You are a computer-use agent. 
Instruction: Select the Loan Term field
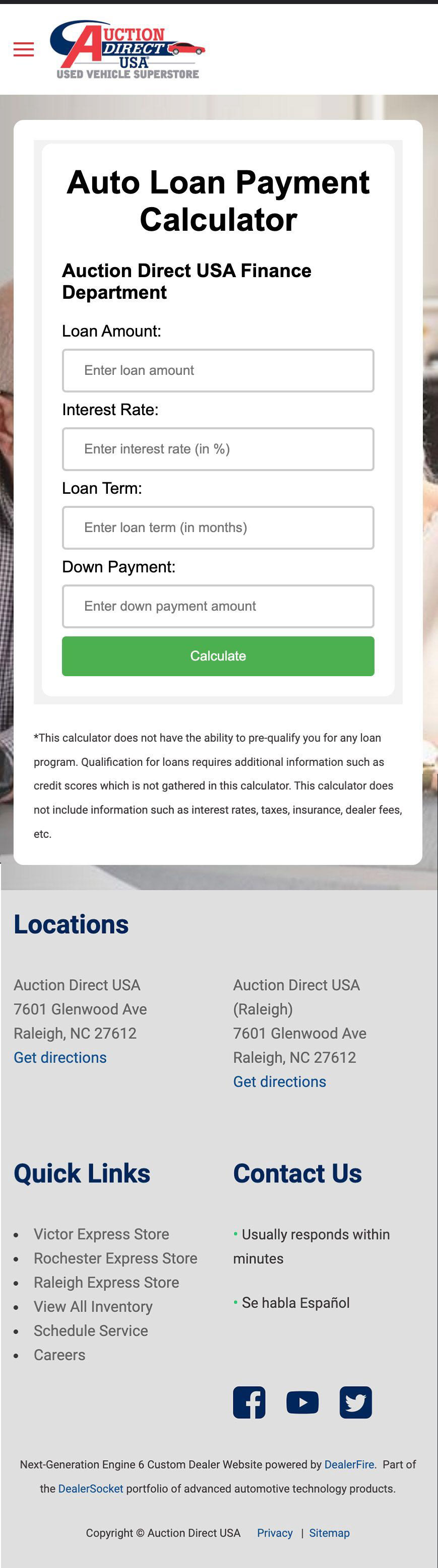point(218,527)
